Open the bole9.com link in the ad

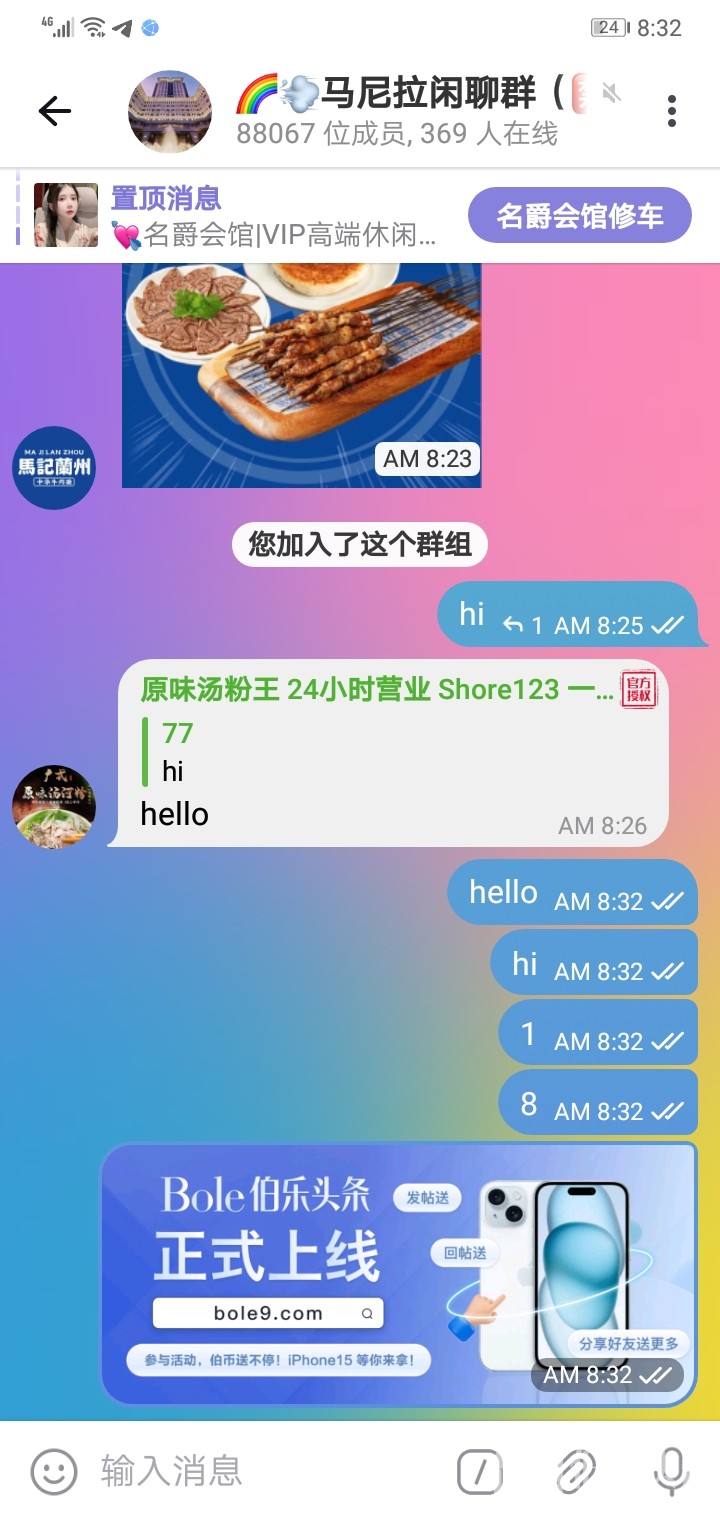267,1312
